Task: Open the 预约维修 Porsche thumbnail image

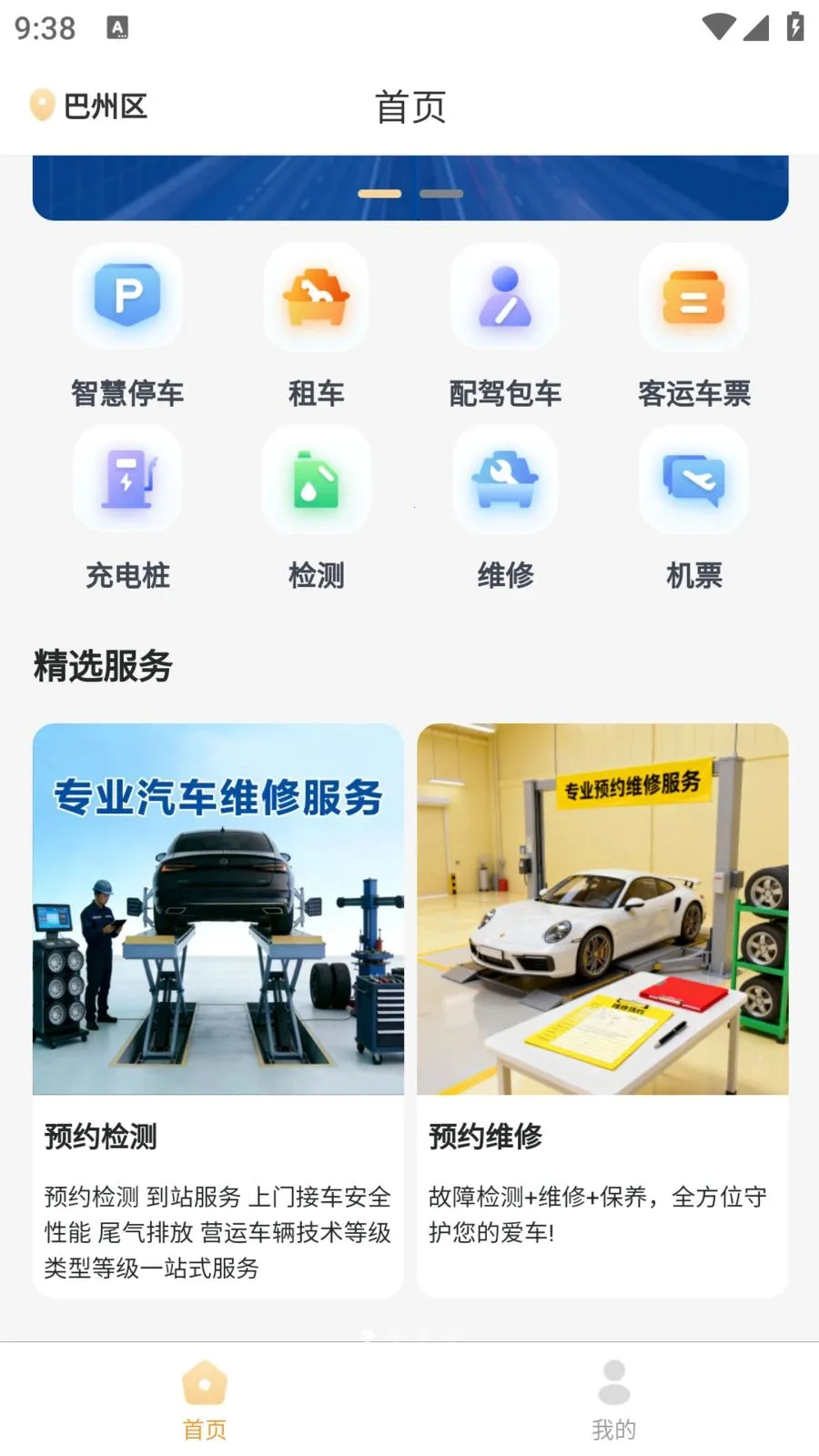Action: 602,910
